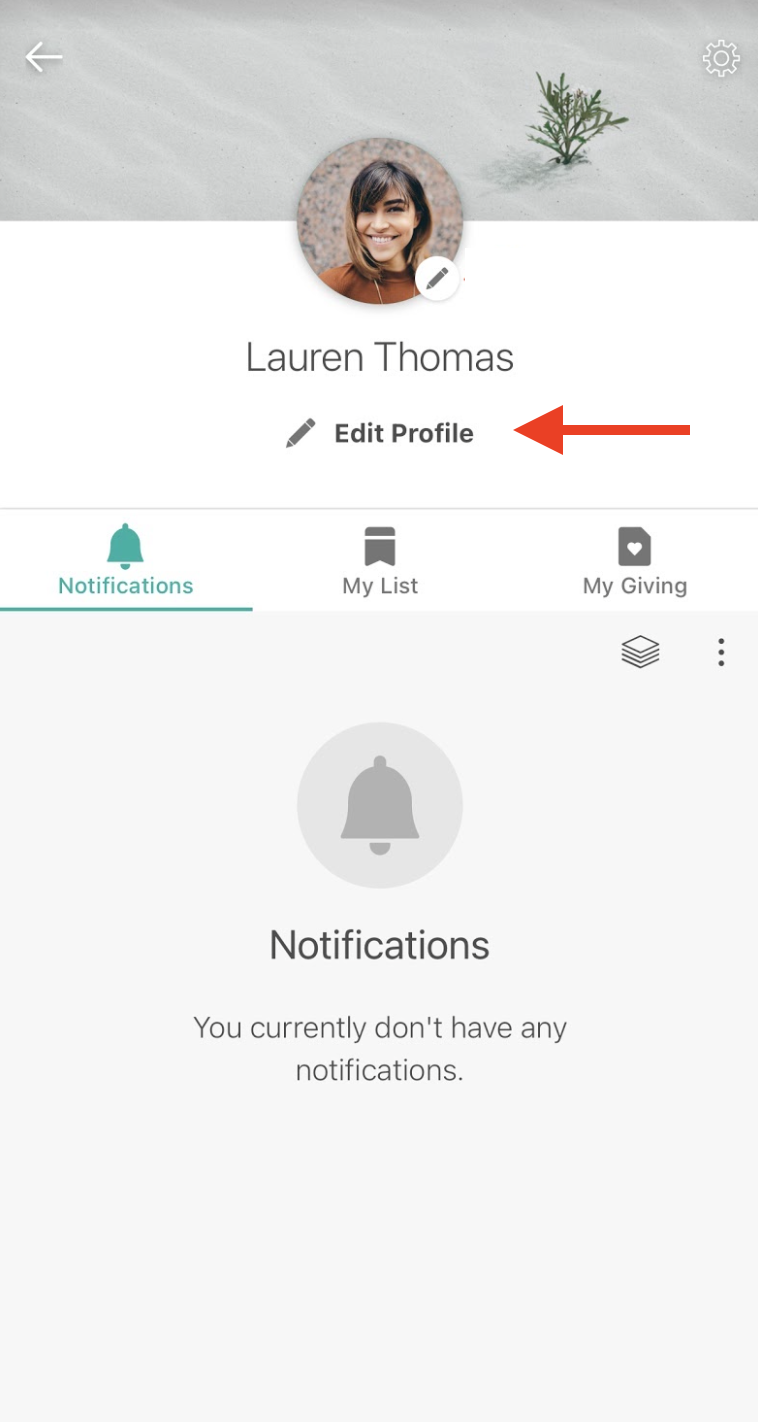The height and width of the screenshot is (1422, 758).
Task: Switch to the My List tab
Action: [380, 560]
